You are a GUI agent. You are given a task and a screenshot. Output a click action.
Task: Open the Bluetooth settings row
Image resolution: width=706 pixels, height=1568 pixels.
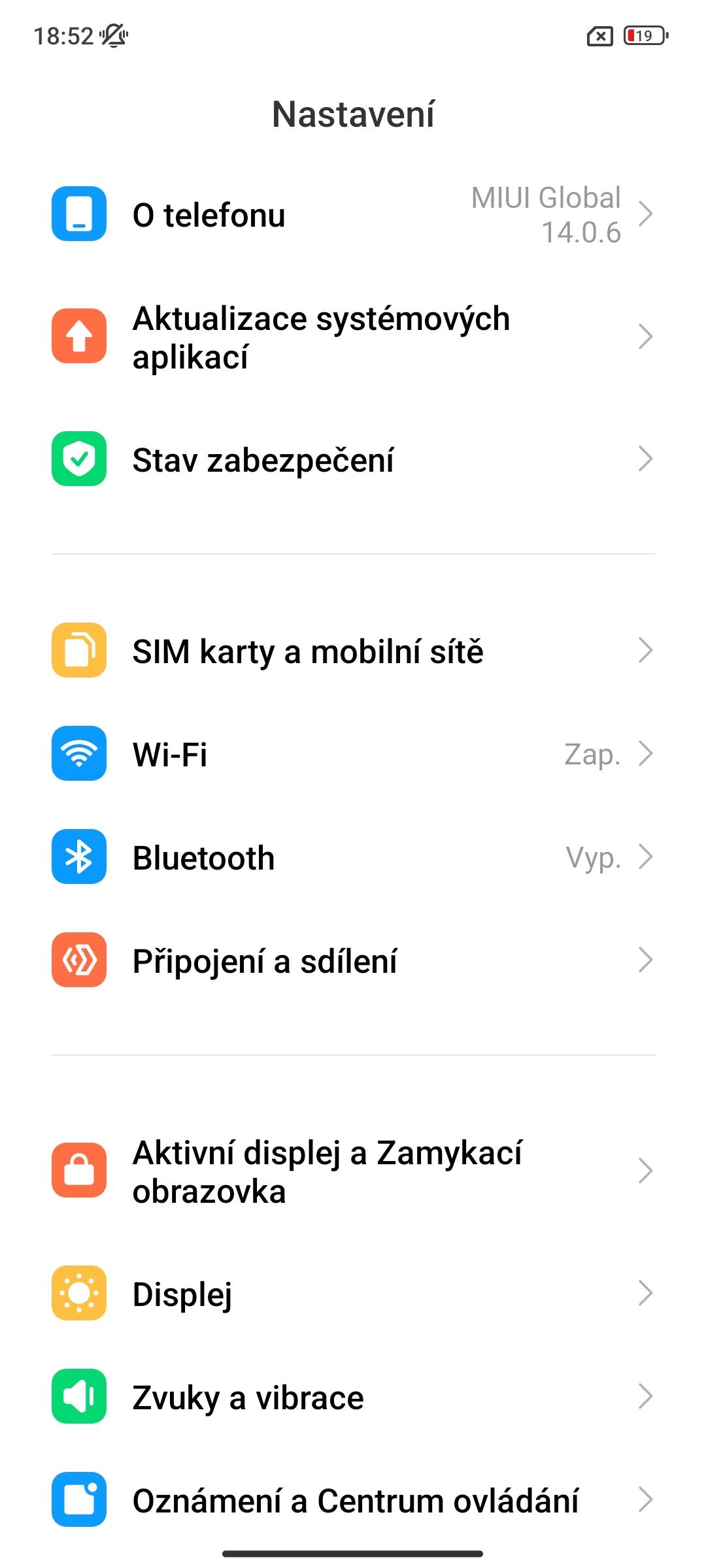click(x=353, y=857)
